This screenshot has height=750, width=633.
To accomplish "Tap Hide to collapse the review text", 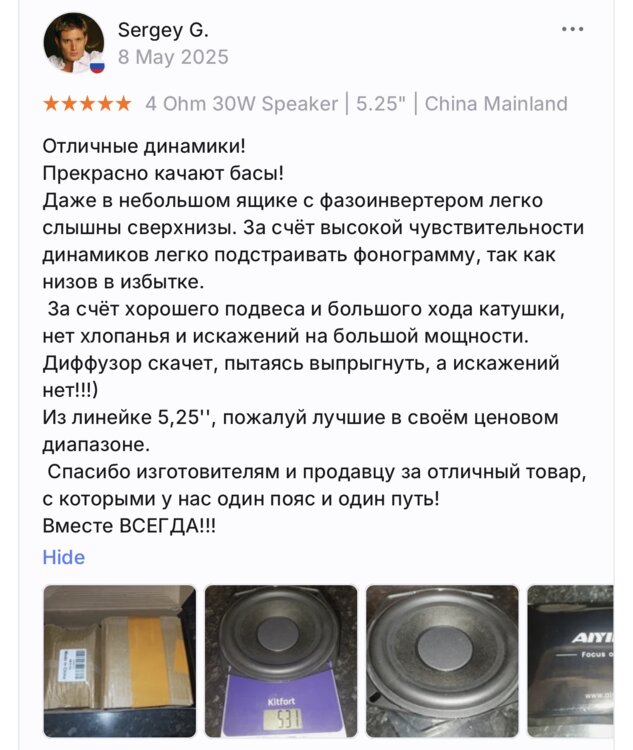I will click(64, 557).
